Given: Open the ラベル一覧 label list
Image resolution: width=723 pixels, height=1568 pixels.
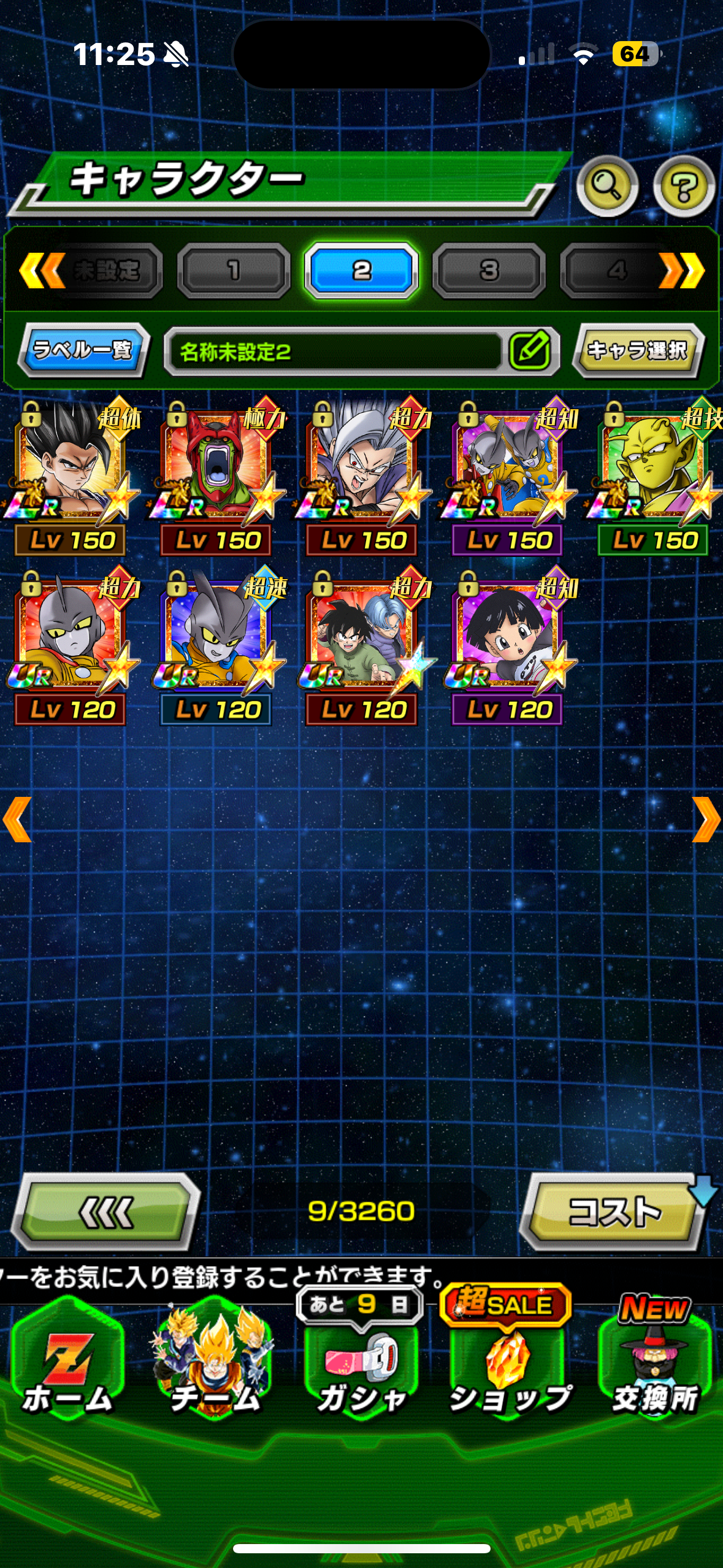Looking at the screenshot, I should pos(83,350).
